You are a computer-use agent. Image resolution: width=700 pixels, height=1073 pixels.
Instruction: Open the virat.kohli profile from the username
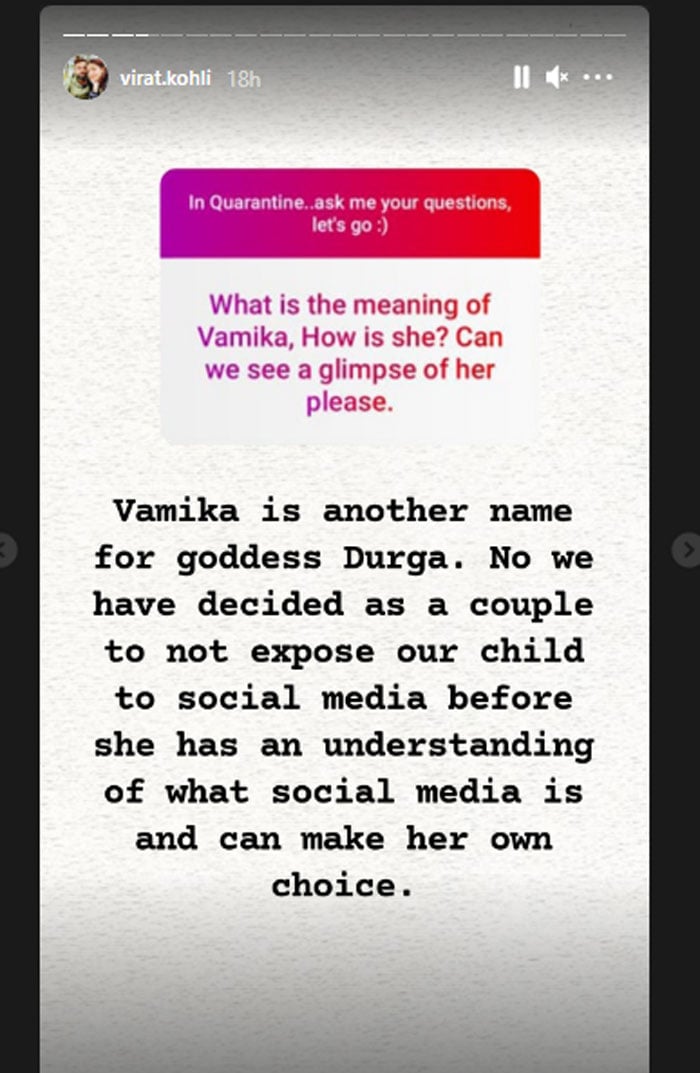pyautogui.click(x=165, y=78)
